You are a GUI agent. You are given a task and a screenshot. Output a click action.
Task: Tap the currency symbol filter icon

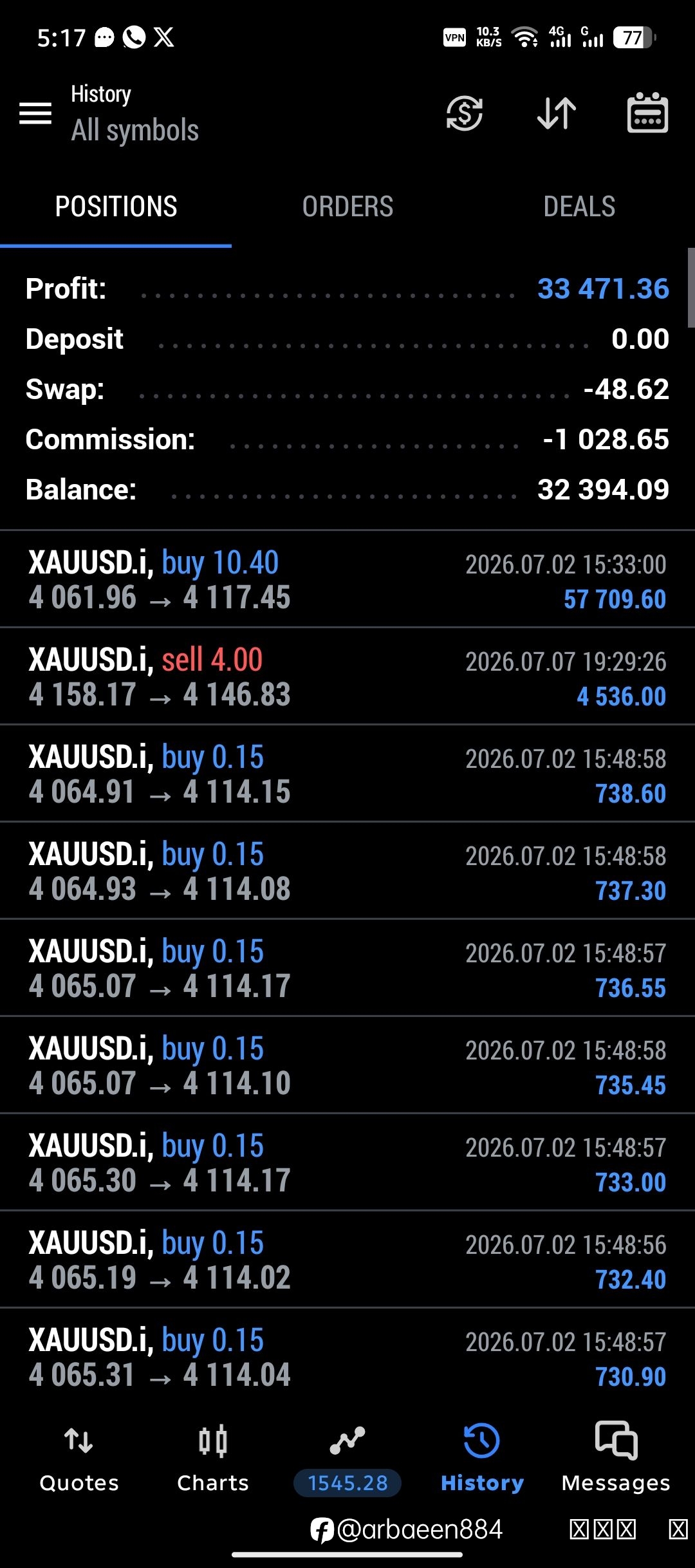pos(465,113)
